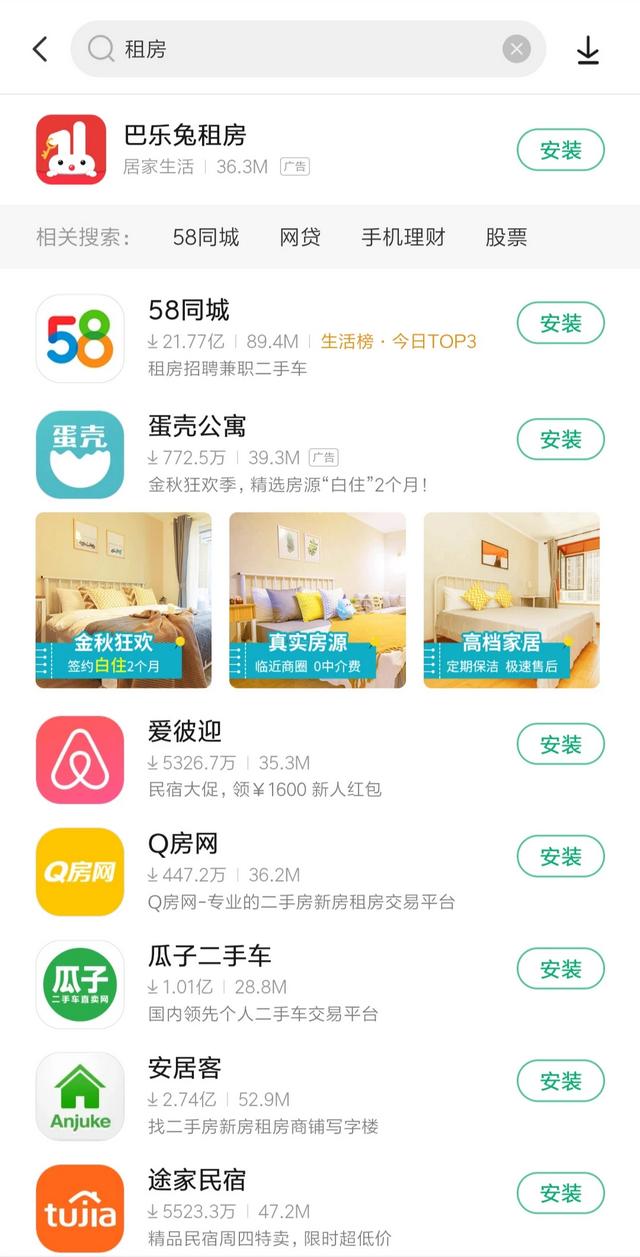Install the 58同城 app
640x1257 pixels.
[560, 323]
